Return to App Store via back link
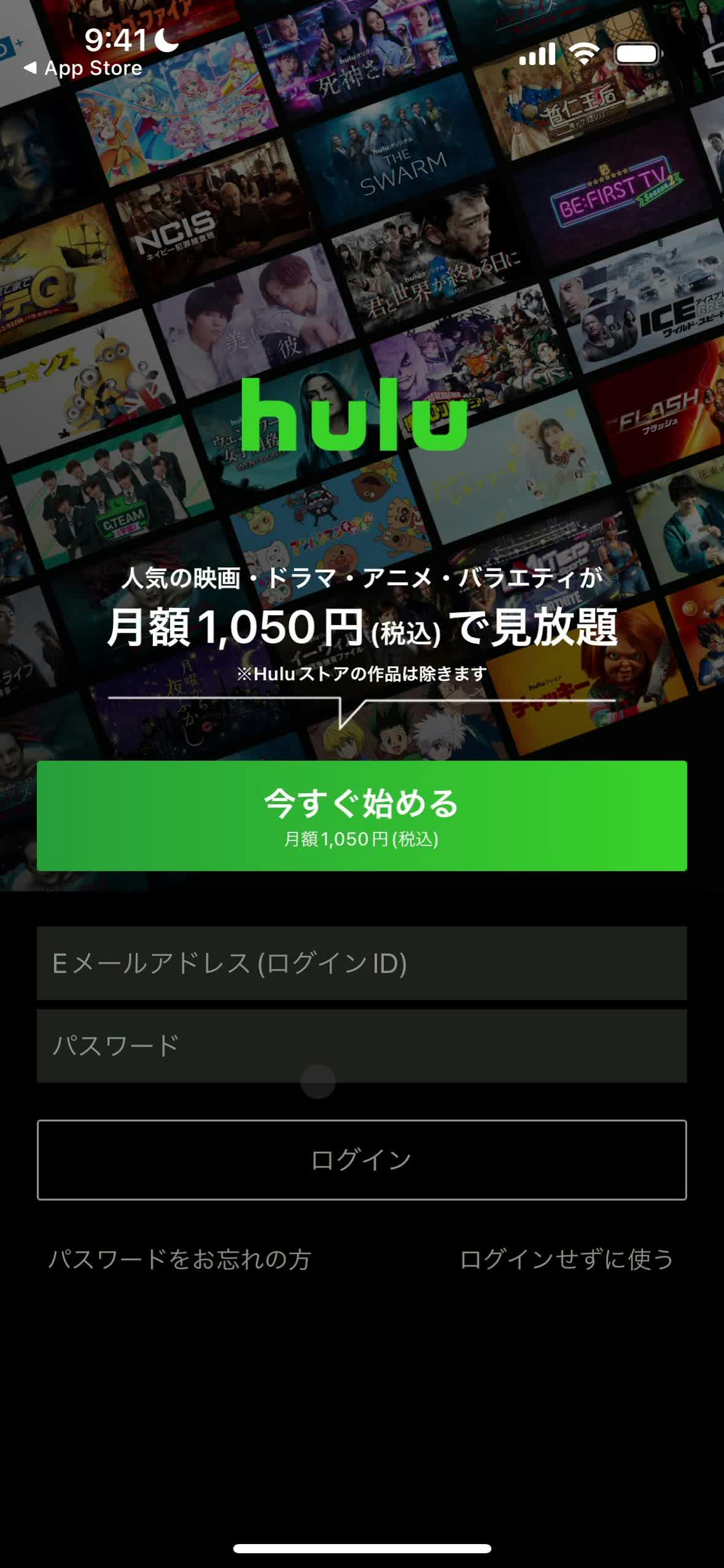Screen dimensions: 724x1568 click(83, 68)
